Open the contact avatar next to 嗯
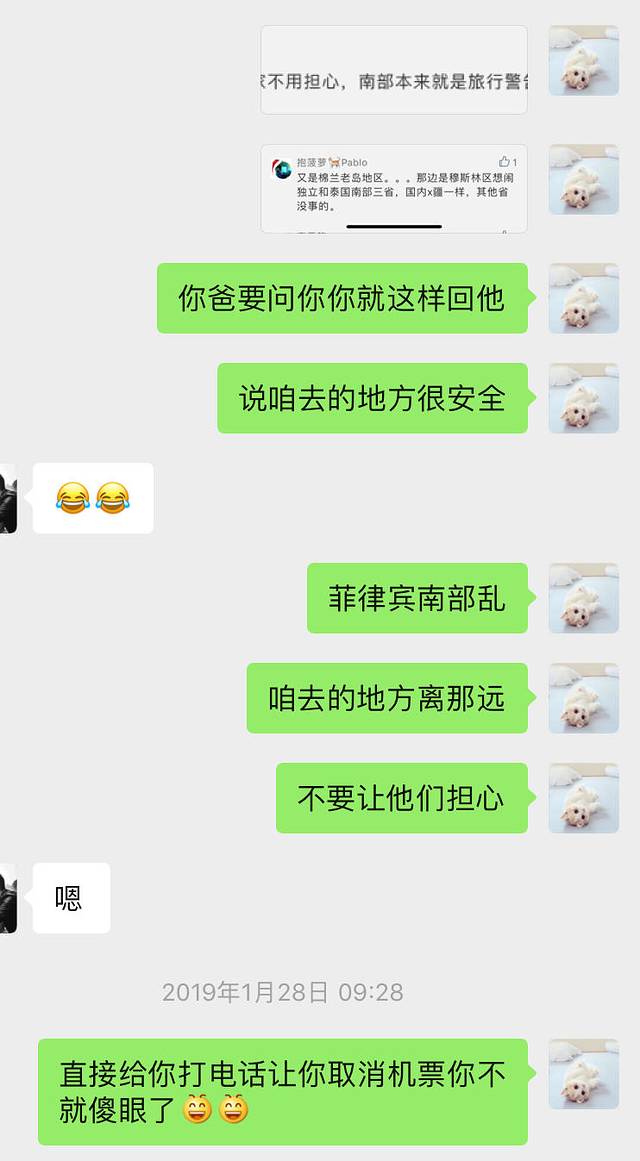Screen dimensions: 640x1161 click(x=8, y=898)
